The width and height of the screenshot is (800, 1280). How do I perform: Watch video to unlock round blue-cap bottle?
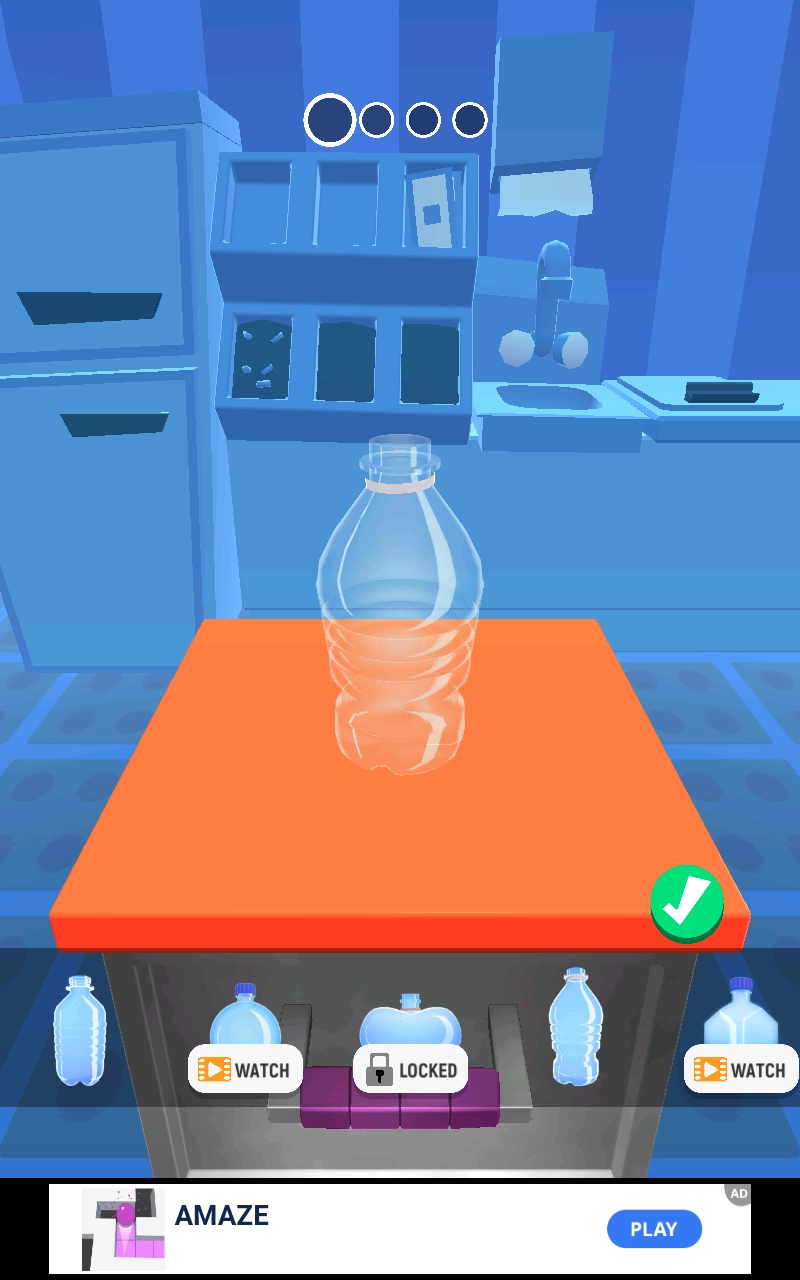245,1069
